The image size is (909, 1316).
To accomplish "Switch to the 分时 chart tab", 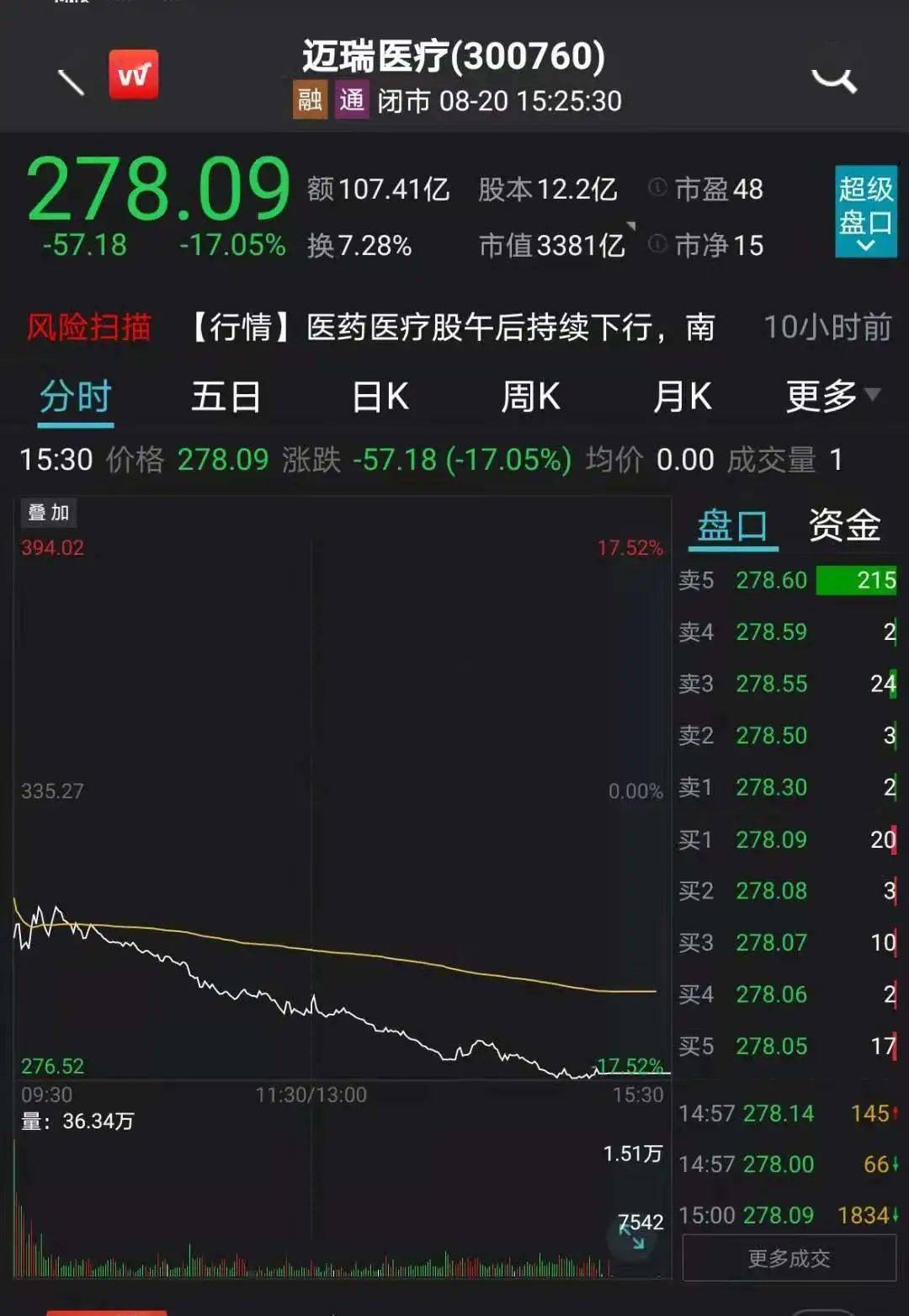I will coord(76,397).
